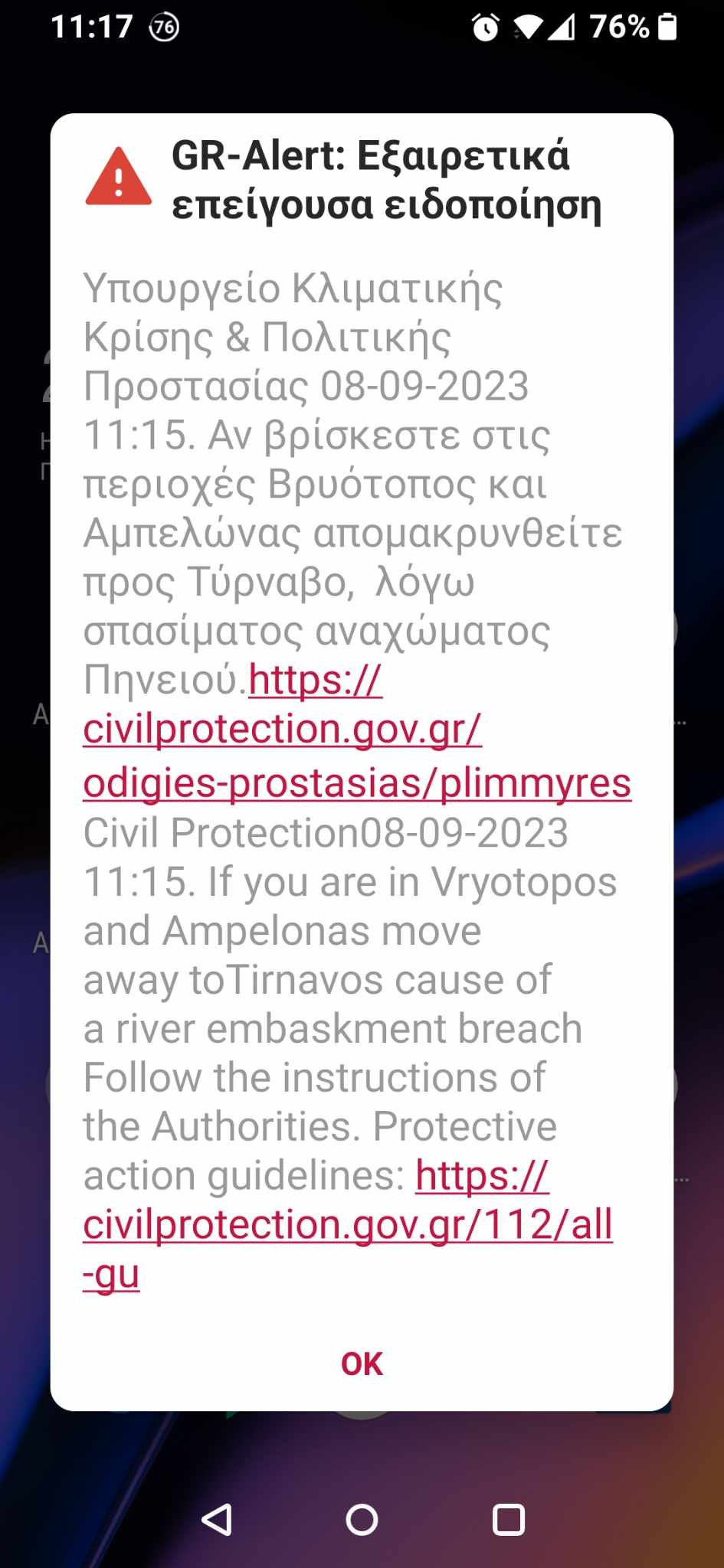Screen dimensions: 724x1568
Task: Open the civilprotection.gov.gr/112 guidelines link
Action: pos(348,1223)
